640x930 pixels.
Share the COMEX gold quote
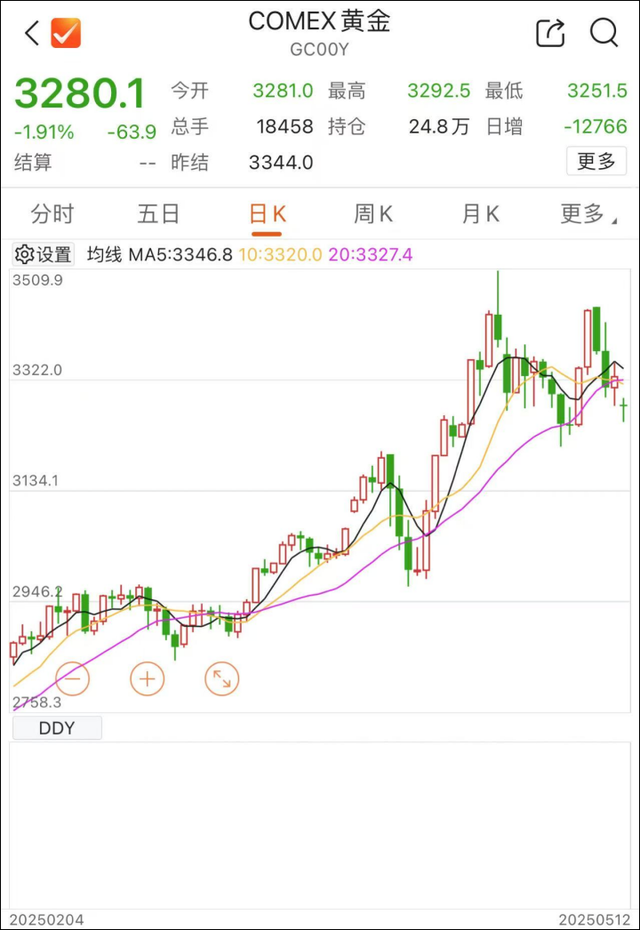tap(551, 33)
